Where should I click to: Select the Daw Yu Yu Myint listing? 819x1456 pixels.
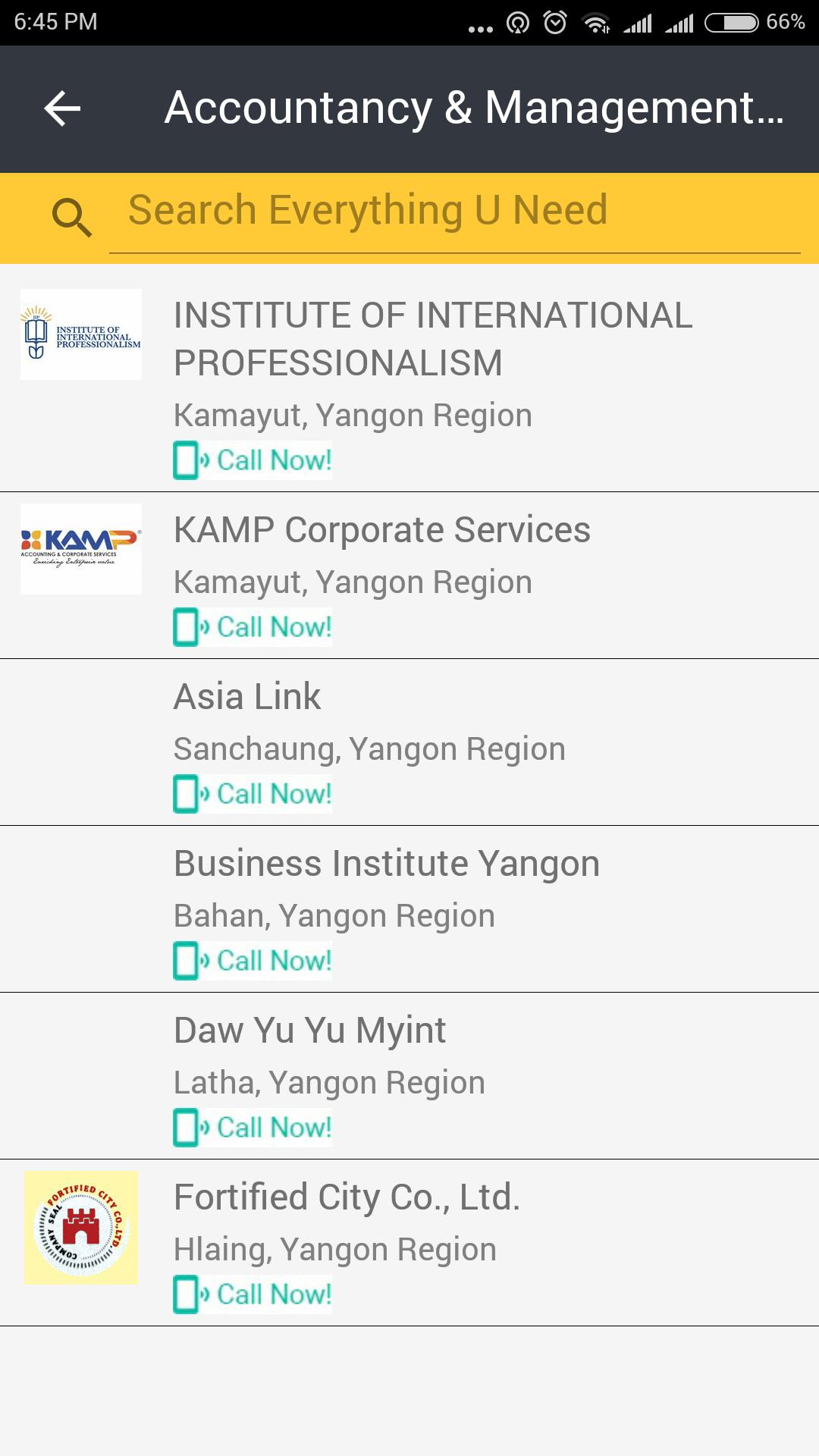(x=309, y=1031)
